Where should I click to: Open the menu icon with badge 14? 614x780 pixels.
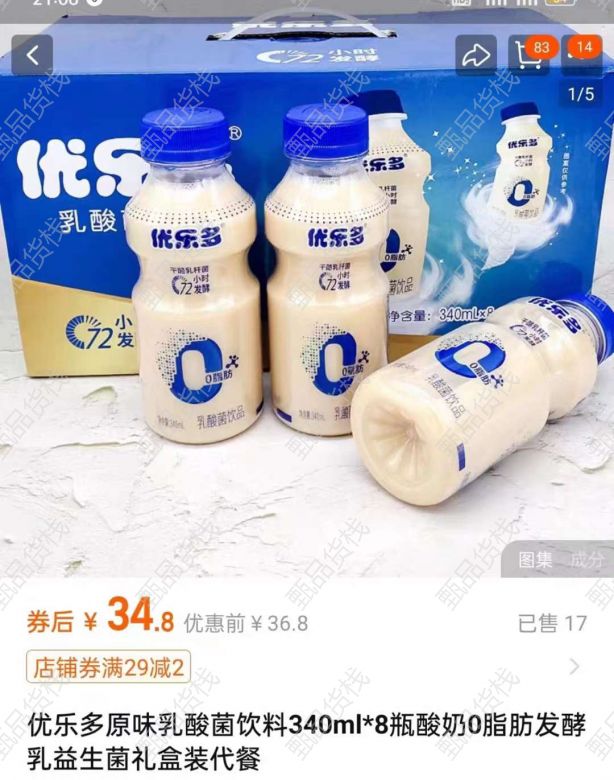tap(581, 55)
